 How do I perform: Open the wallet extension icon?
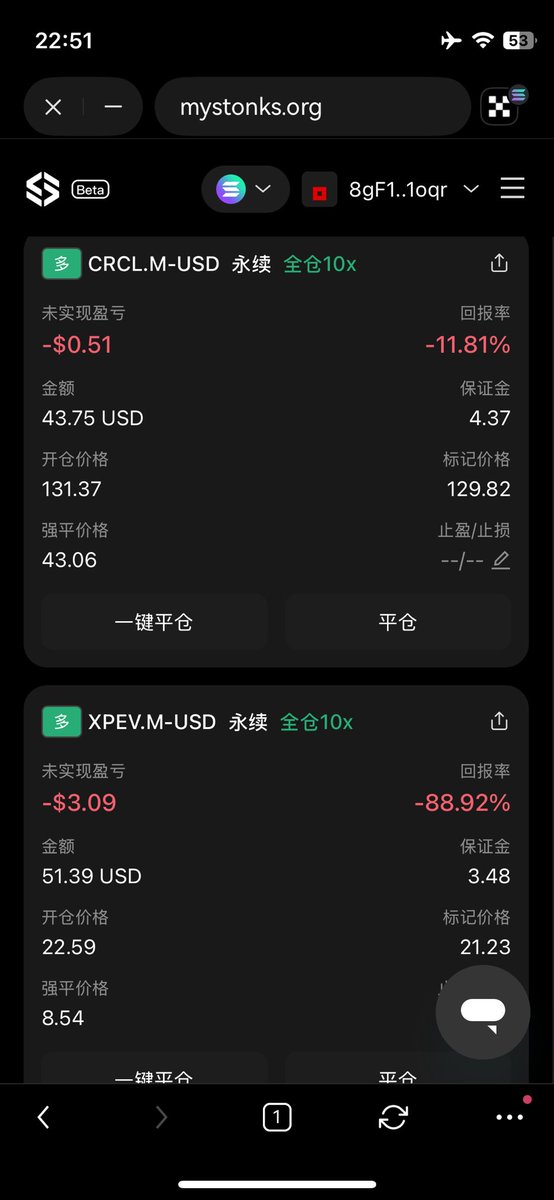click(x=504, y=107)
